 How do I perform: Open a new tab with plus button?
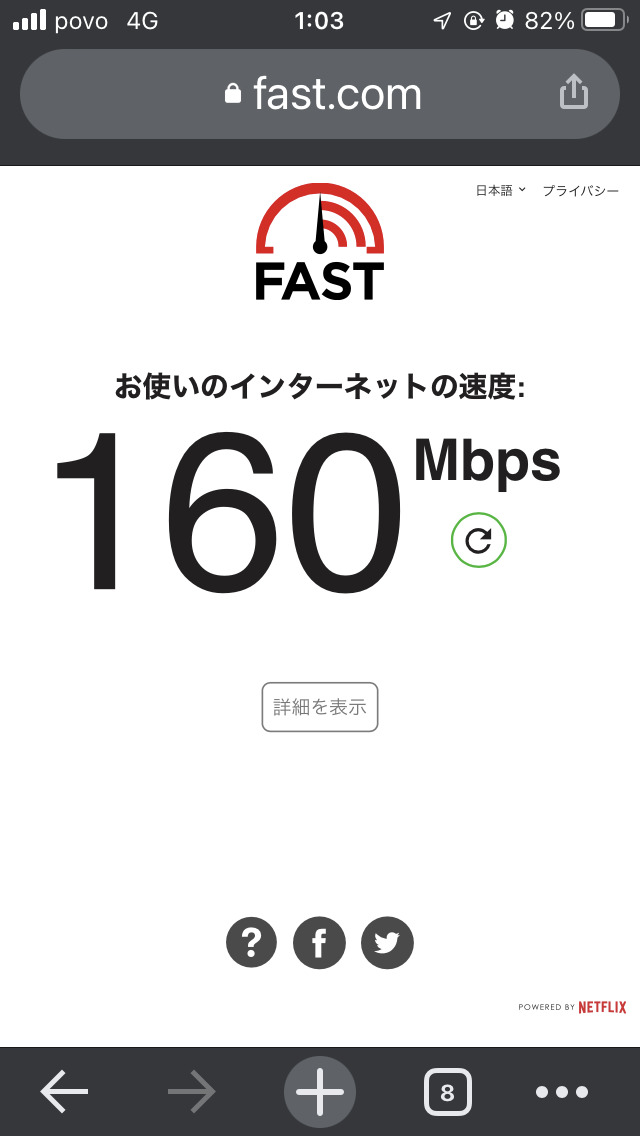320,1092
